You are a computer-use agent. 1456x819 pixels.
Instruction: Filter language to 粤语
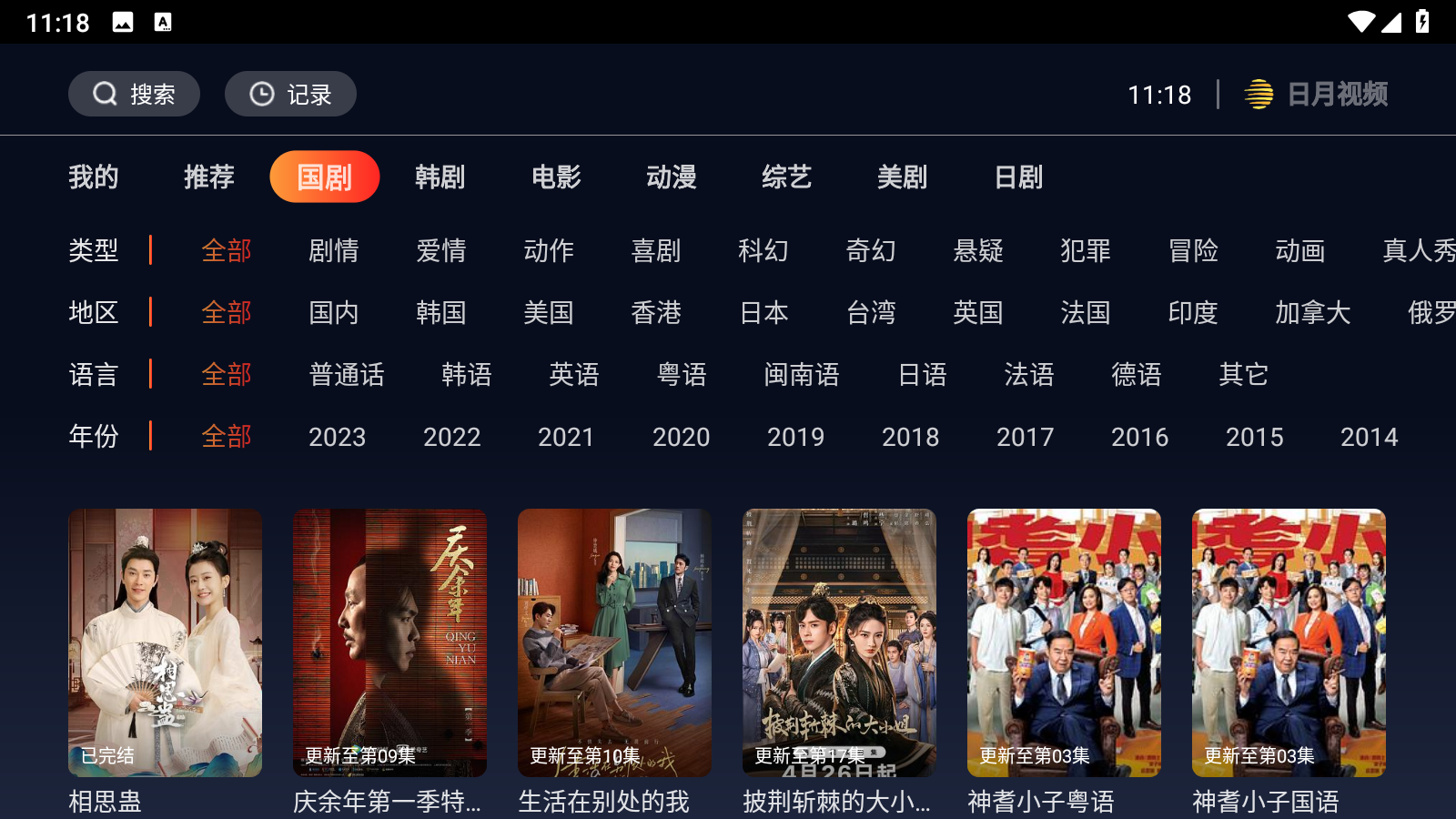tap(682, 374)
